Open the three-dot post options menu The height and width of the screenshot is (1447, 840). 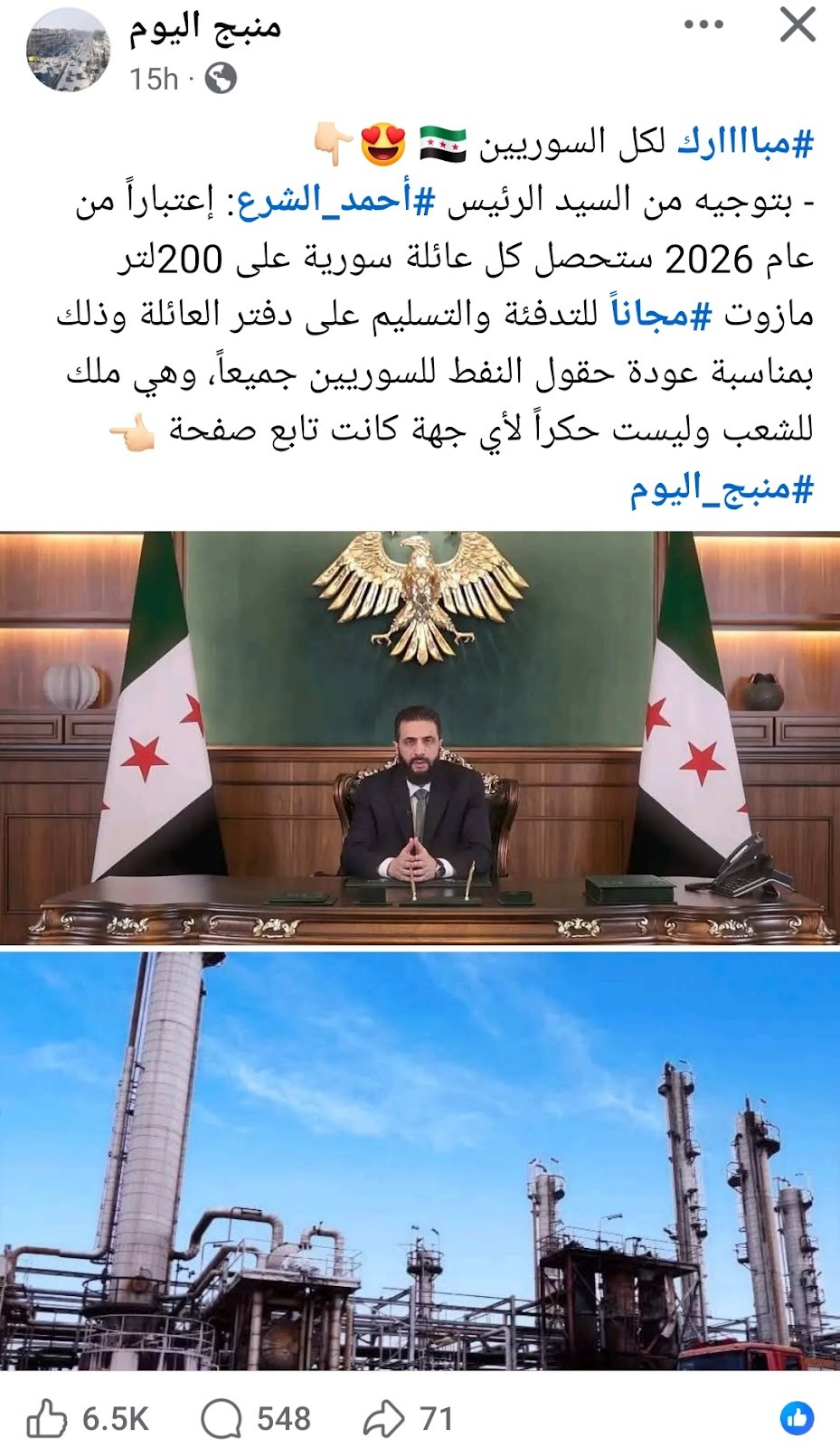pos(703,26)
